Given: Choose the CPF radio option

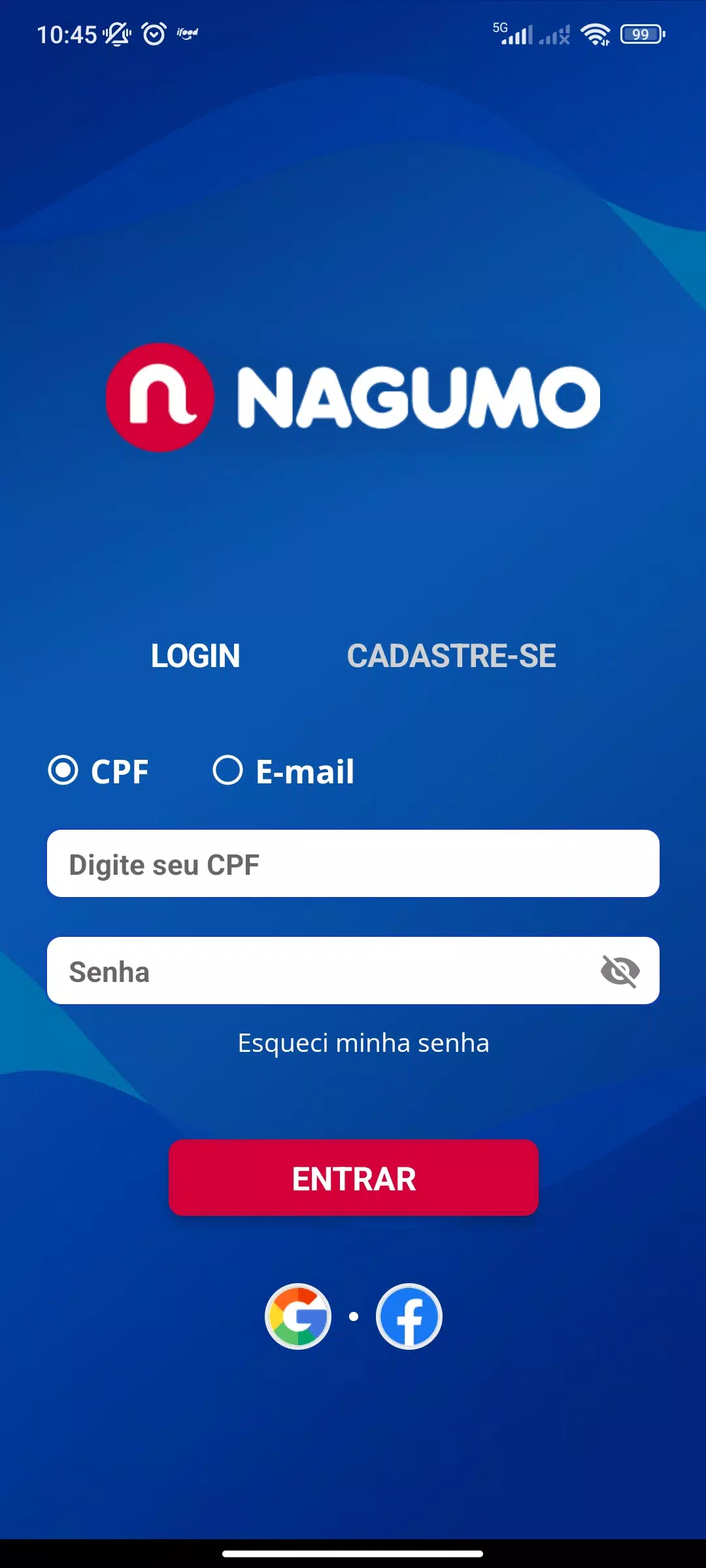Looking at the screenshot, I should pyautogui.click(x=63, y=770).
